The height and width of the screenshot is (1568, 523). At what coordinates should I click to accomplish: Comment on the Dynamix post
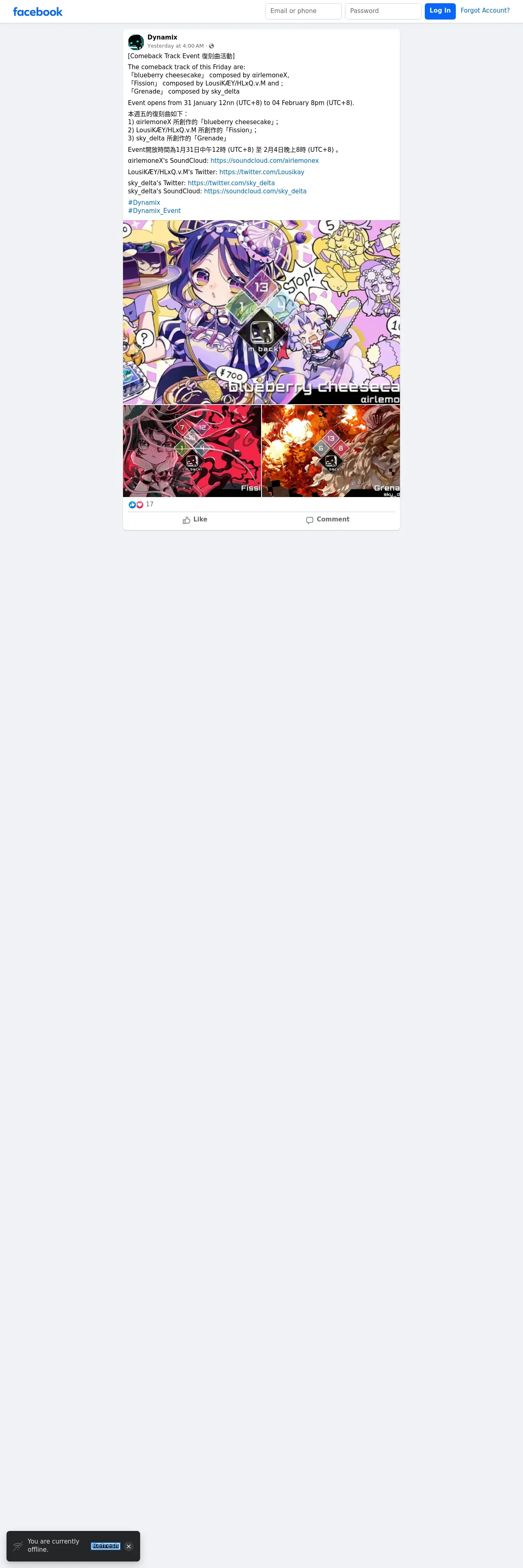(x=327, y=520)
